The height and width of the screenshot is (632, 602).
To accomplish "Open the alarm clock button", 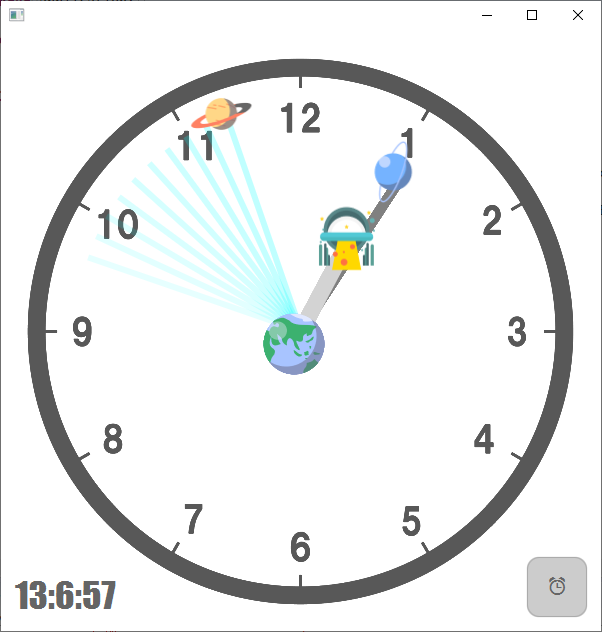I will tap(557, 587).
